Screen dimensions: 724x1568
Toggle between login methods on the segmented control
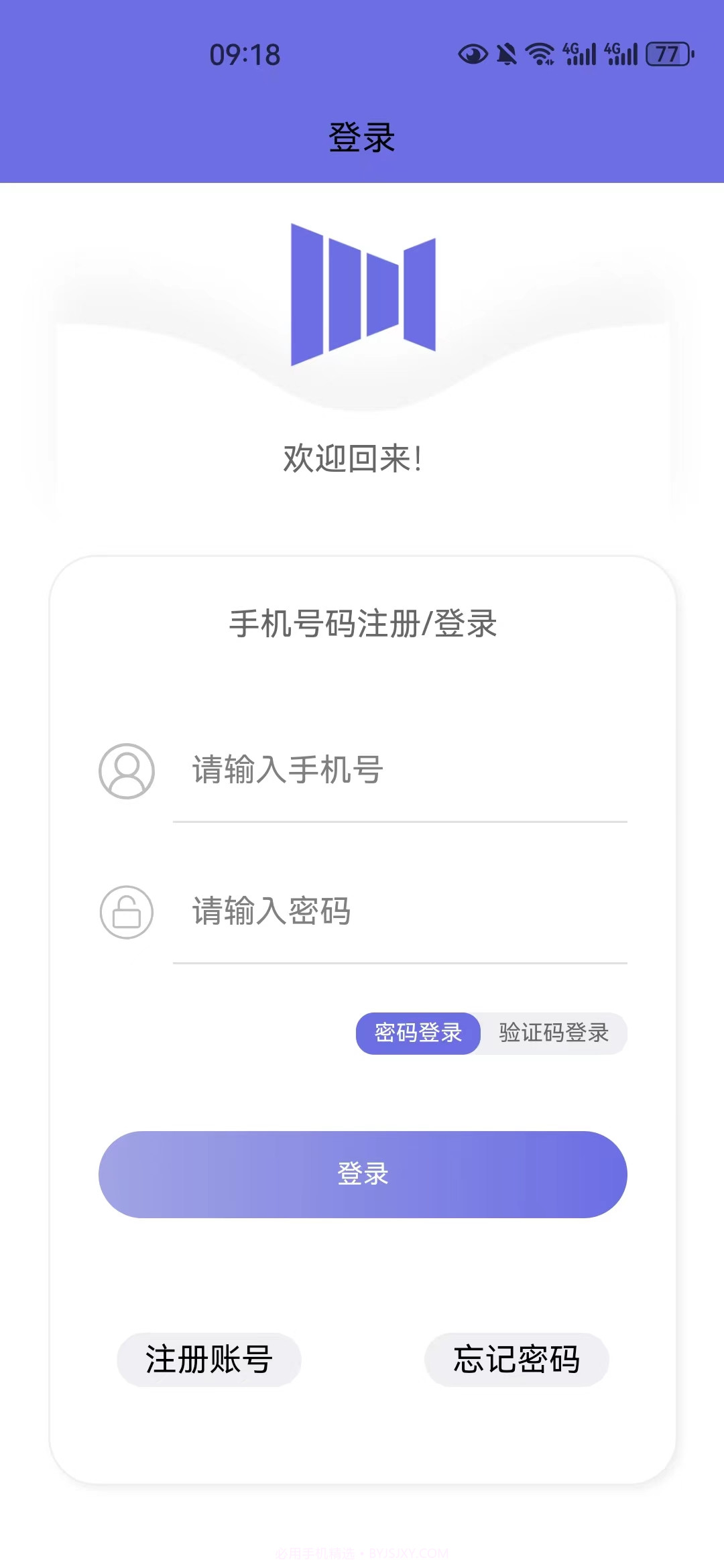(493, 1033)
